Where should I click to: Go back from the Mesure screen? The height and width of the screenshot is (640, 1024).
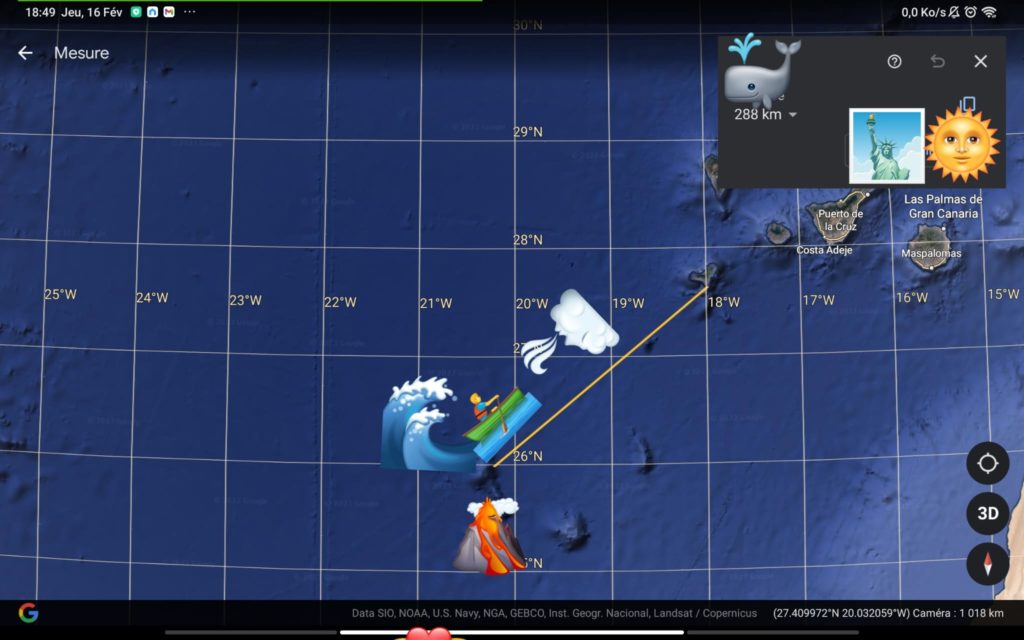pyautogui.click(x=25, y=53)
